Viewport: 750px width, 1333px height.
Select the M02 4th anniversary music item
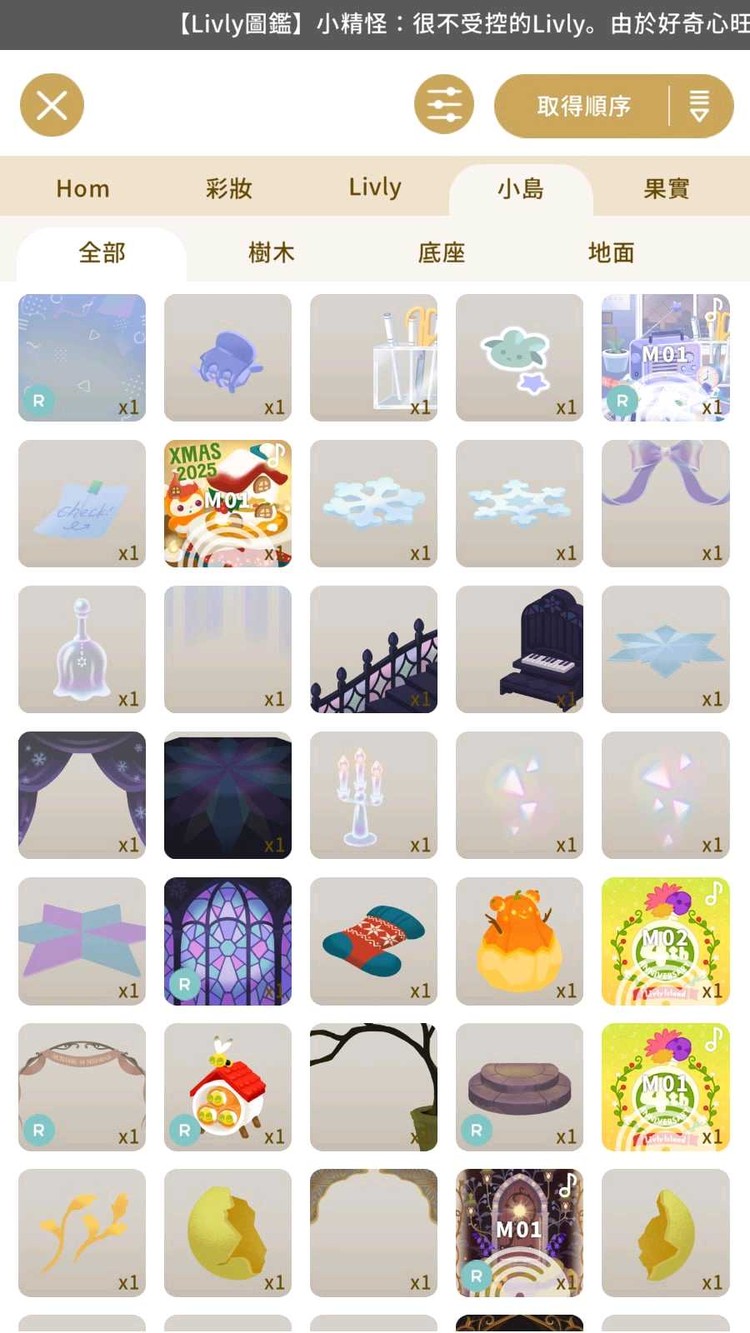tap(666, 941)
